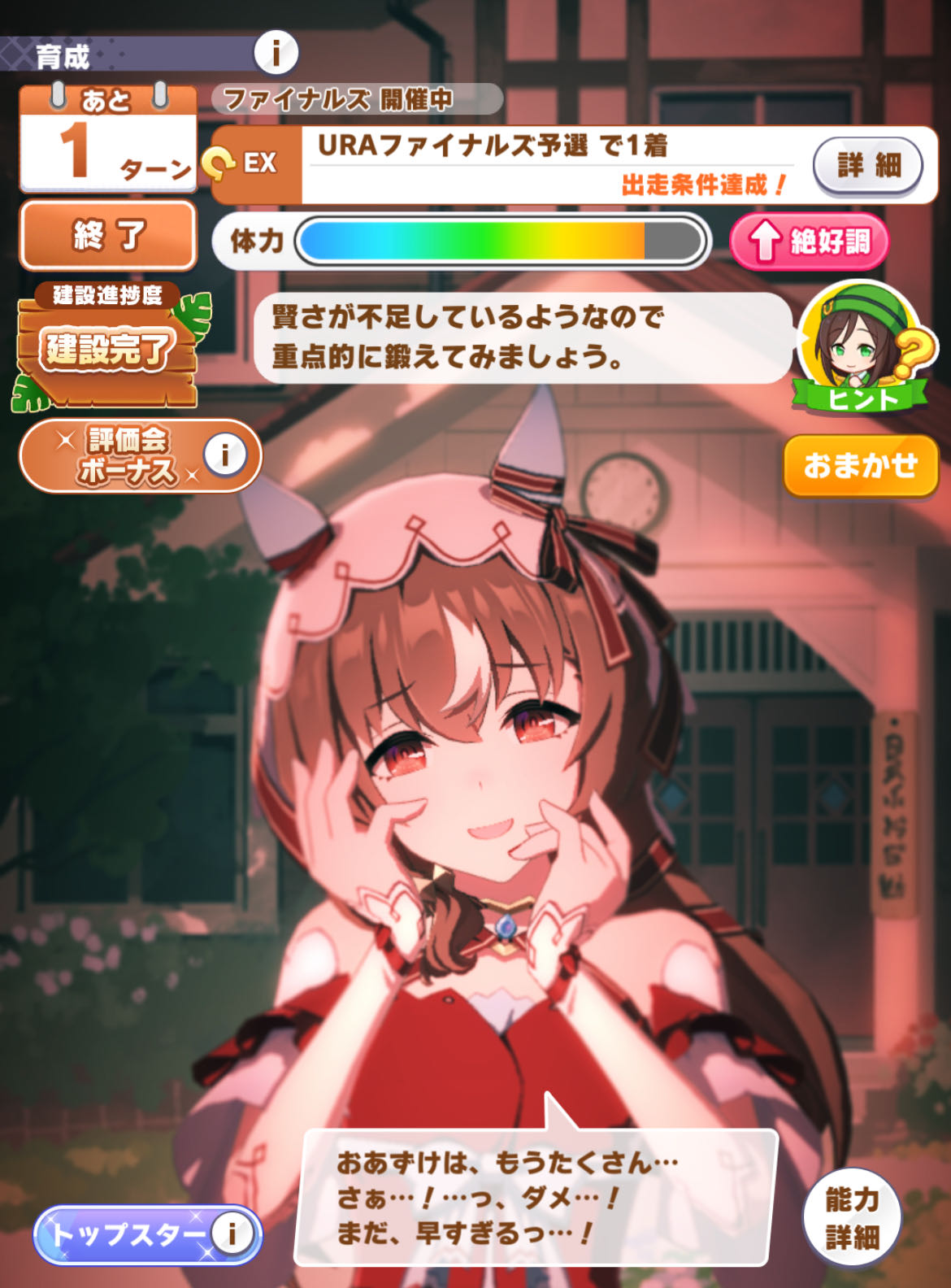
Task: Open 能力詳細 ability details
Action: click(x=852, y=1217)
